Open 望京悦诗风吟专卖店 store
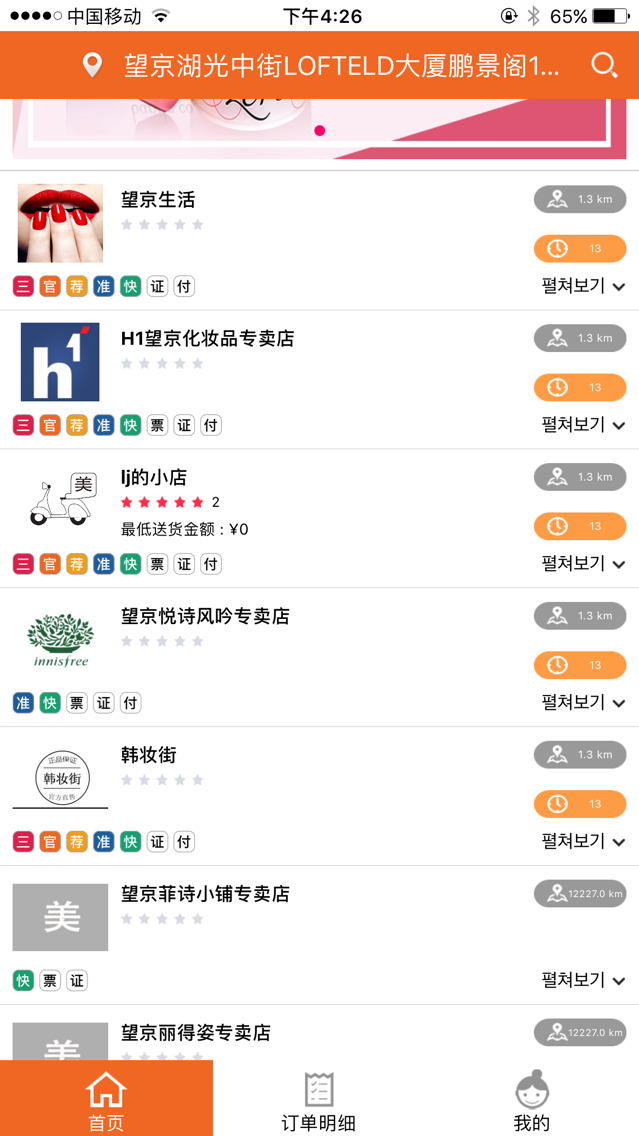This screenshot has height=1136, width=639. tap(205, 617)
